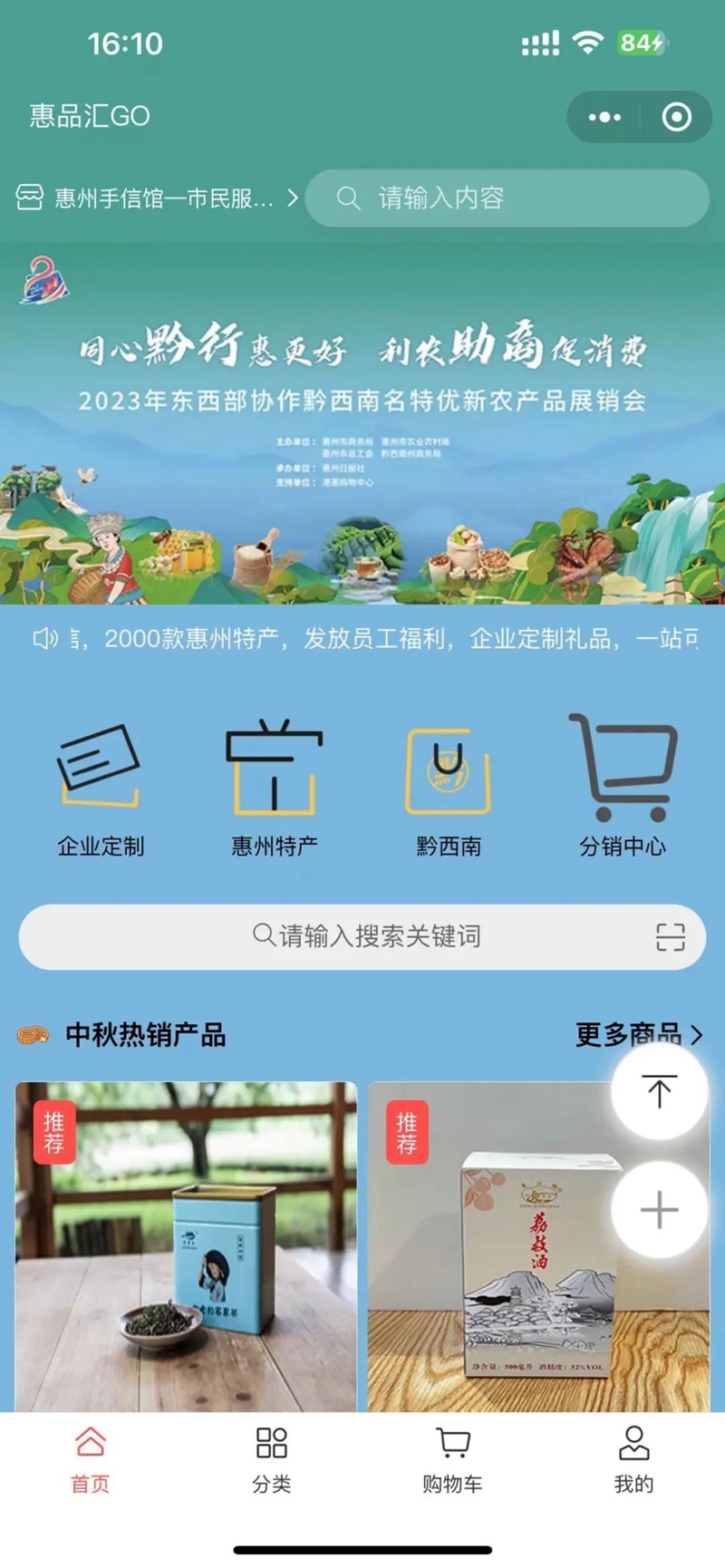The height and width of the screenshot is (1568, 725).
Task: Jump back to top with arrow button
Action: 659,1091
